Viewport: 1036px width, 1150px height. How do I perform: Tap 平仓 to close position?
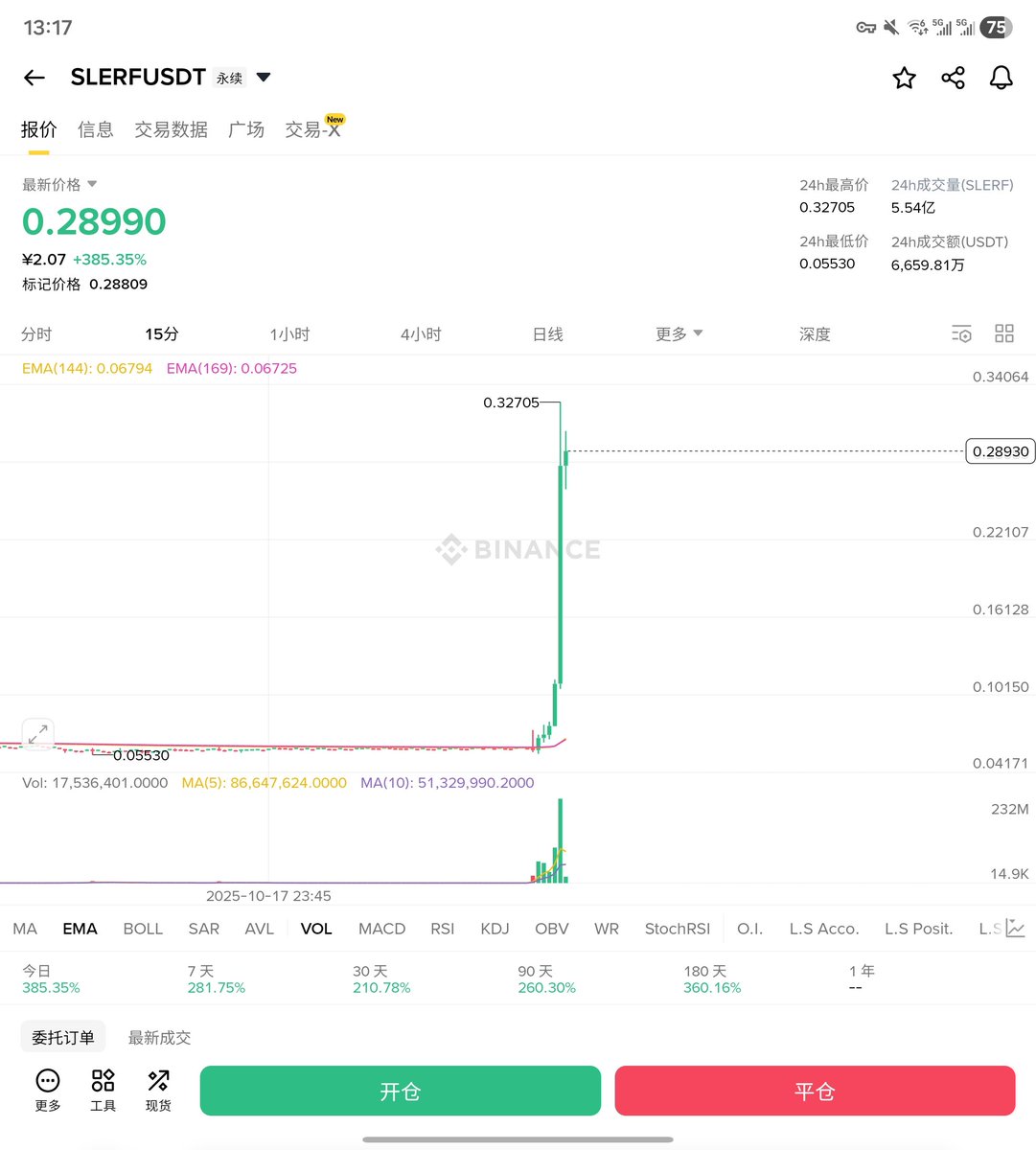[x=815, y=1091]
